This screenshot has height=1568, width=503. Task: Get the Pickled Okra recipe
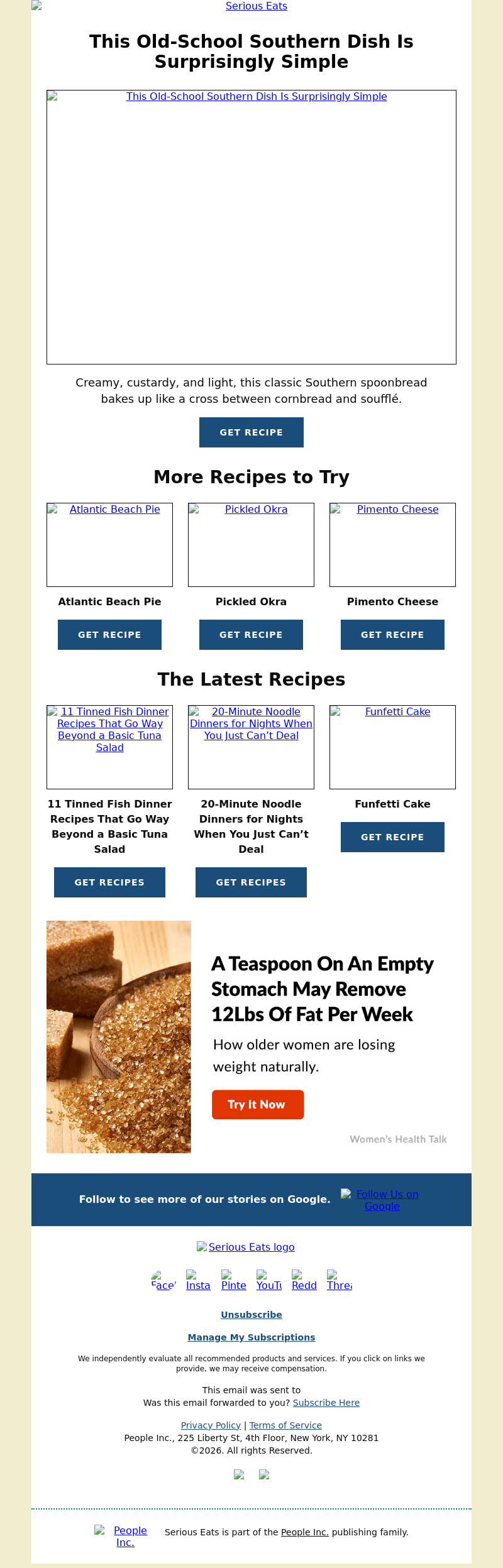tap(251, 635)
